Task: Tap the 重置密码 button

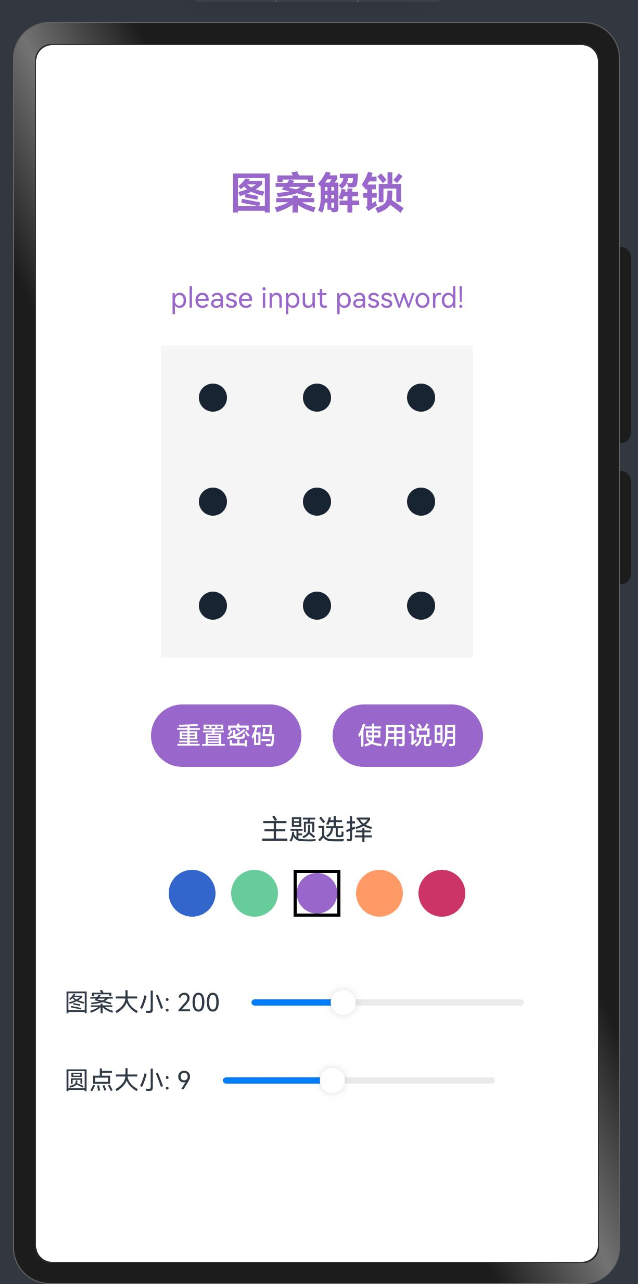Action: click(226, 736)
